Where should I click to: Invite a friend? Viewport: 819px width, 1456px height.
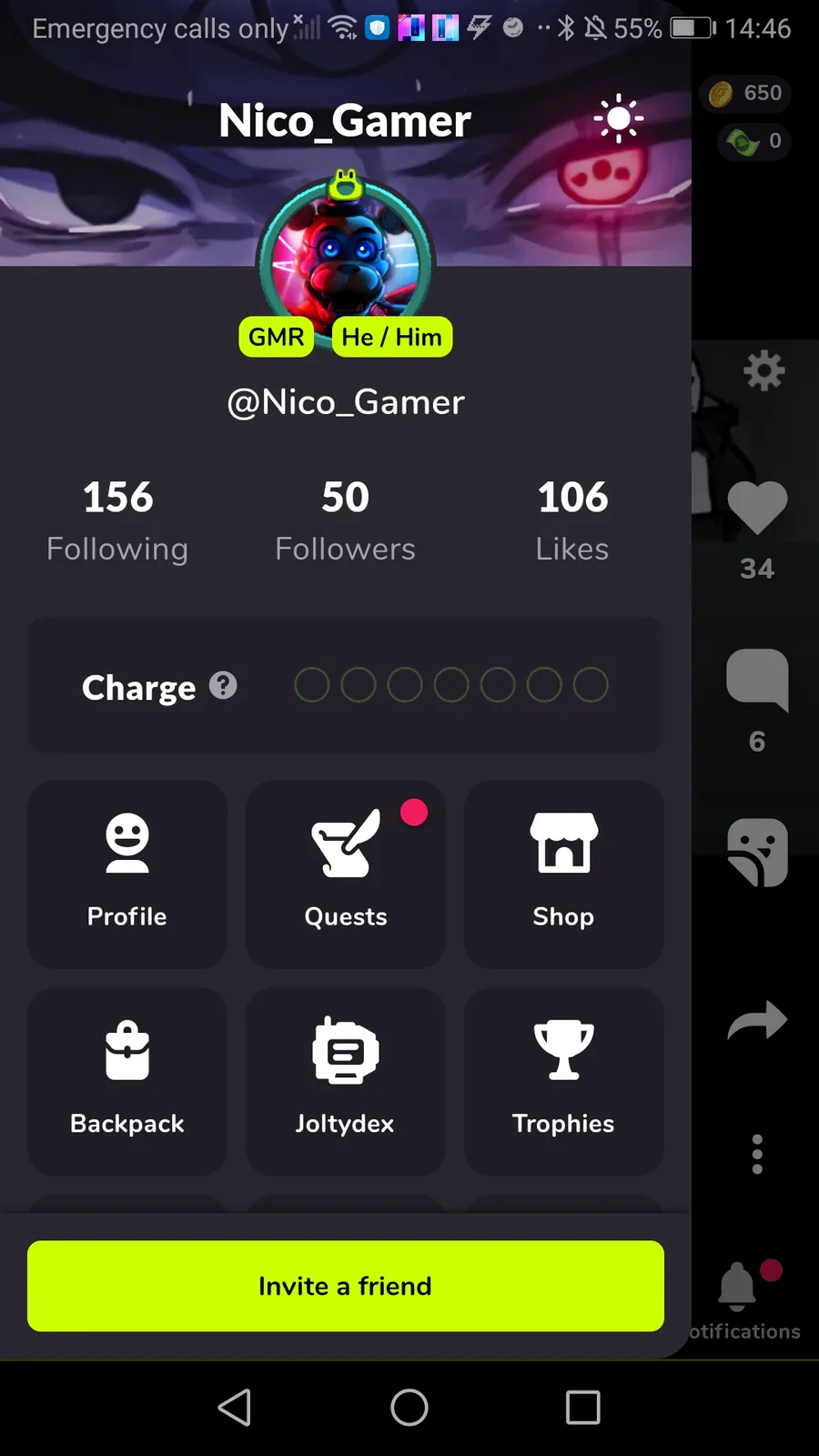click(x=345, y=1286)
